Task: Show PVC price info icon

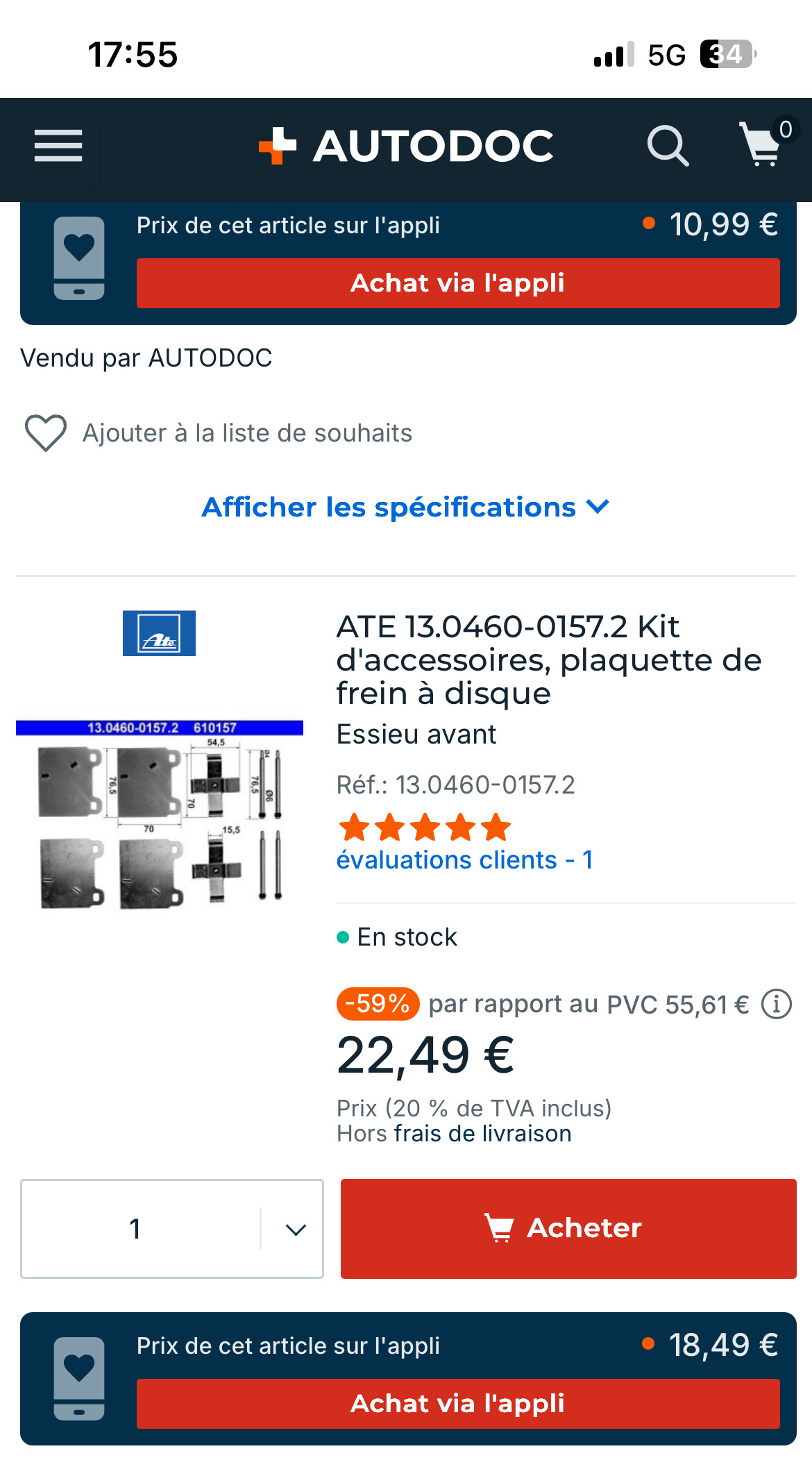Action: point(777,1004)
